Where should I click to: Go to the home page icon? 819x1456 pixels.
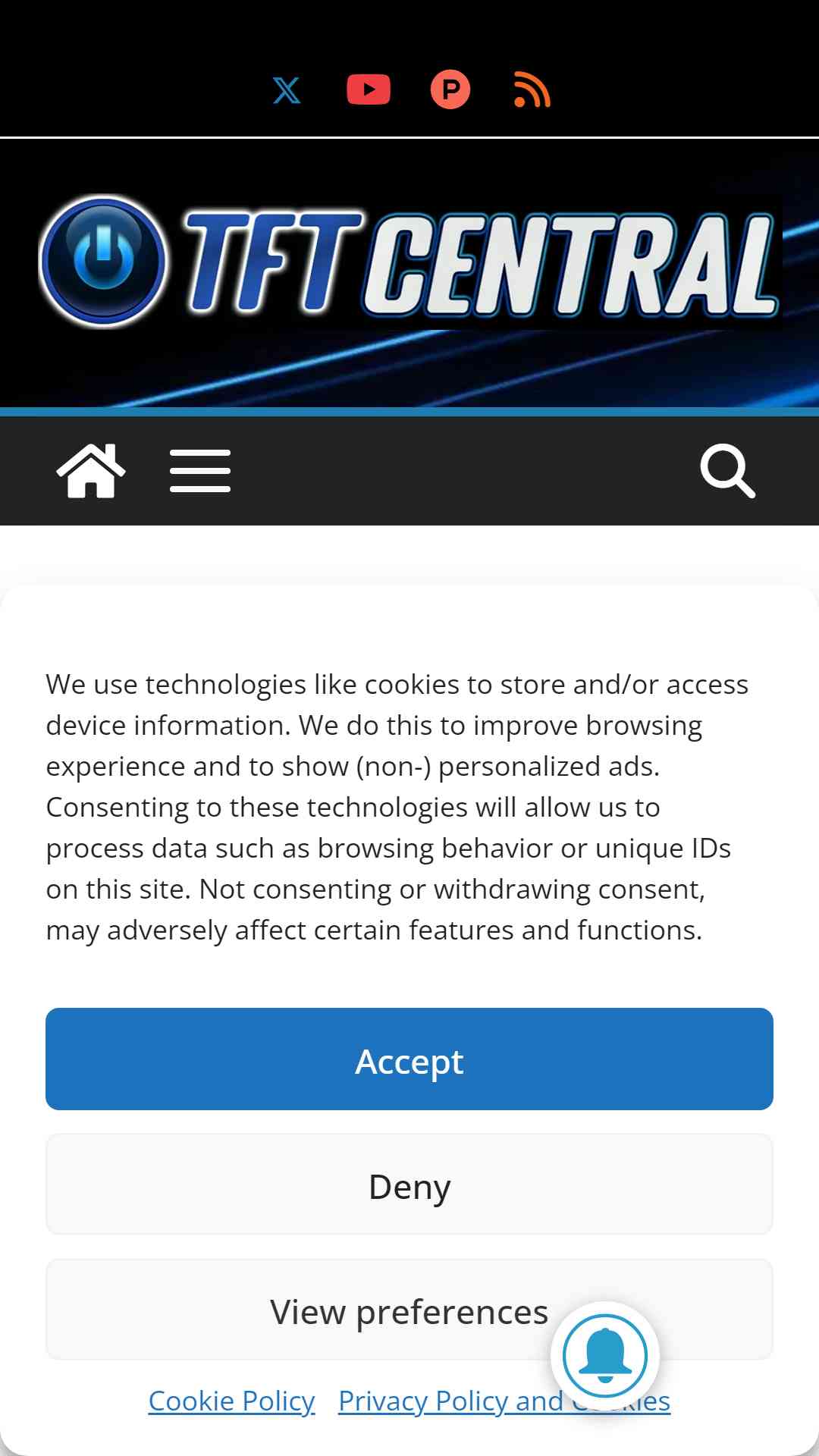coord(91,471)
